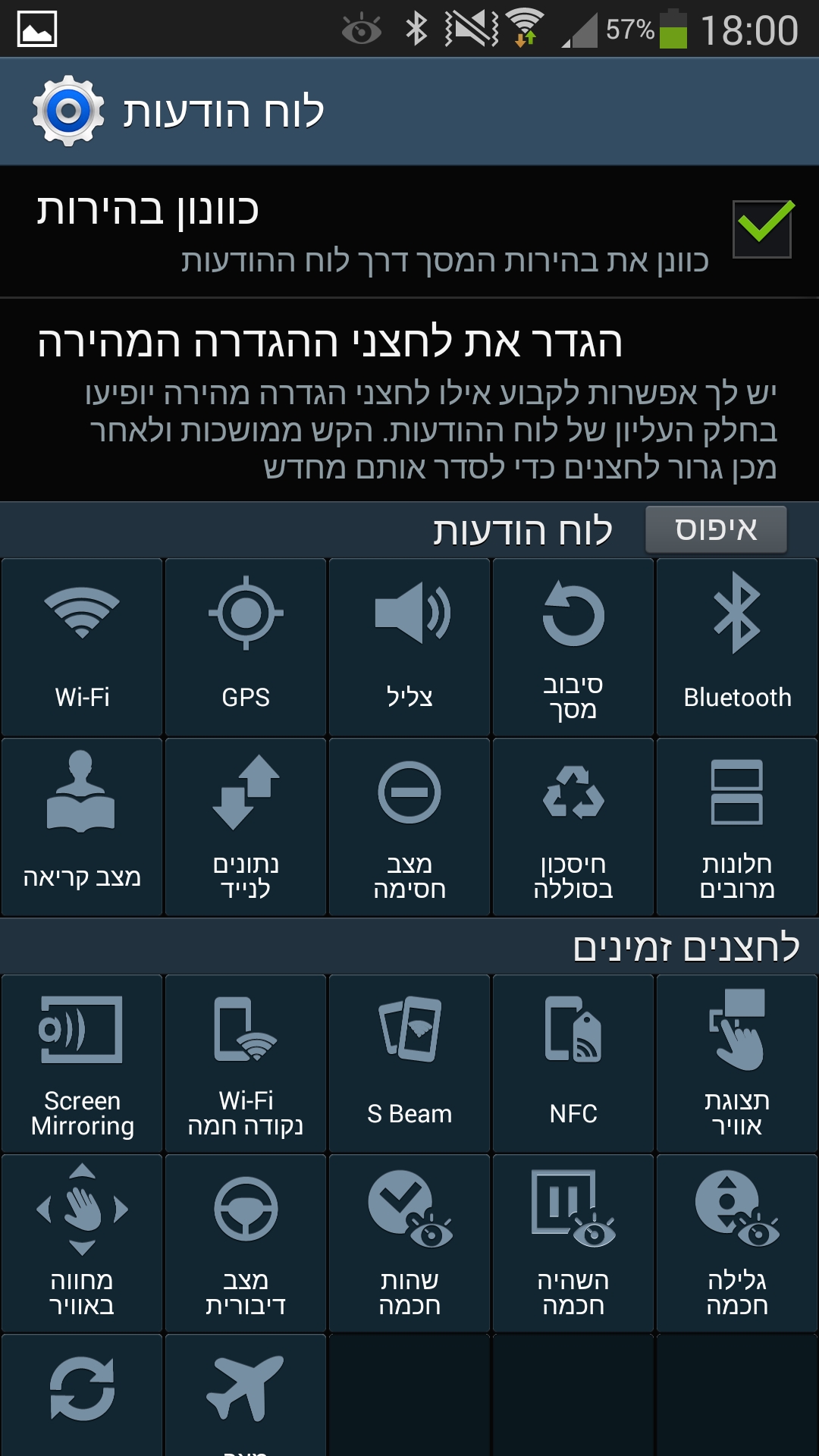Tap the Wi-Fi נקודה חמה hotspot tile
This screenshot has height=1456, width=819.
tap(246, 1063)
